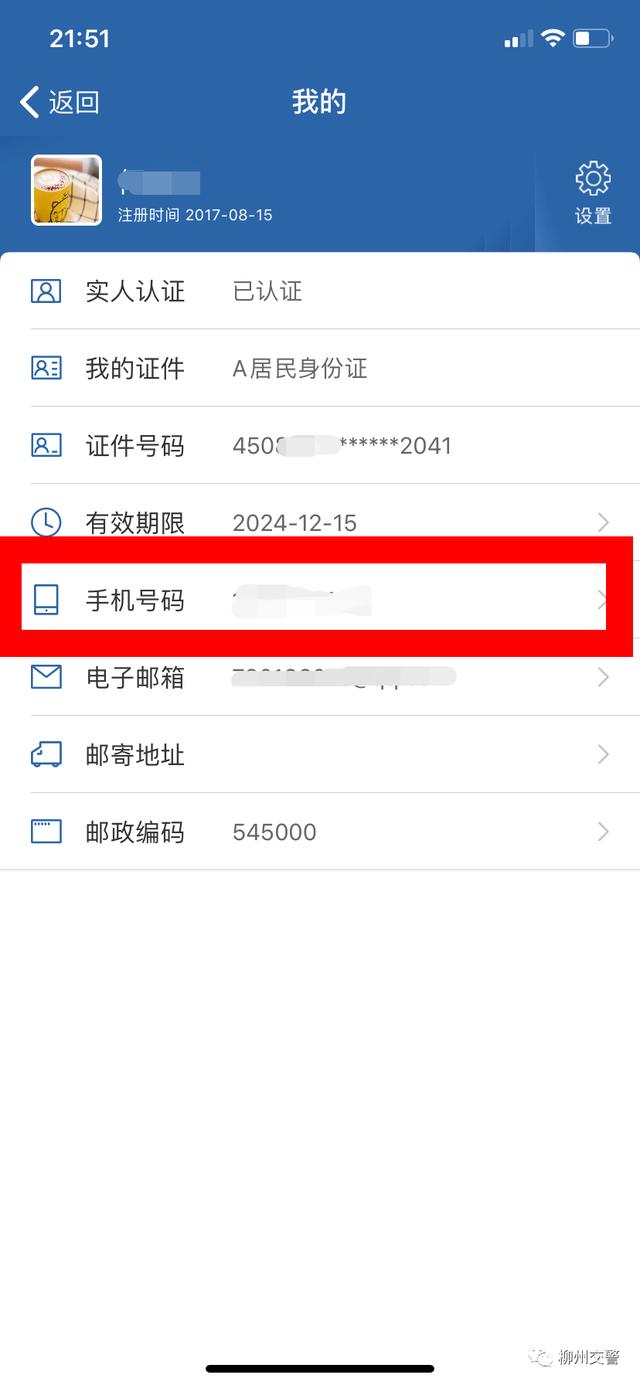Open the 邮寄地址 row
The height and width of the screenshot is (1385, 640).
(x=320, y=754)
